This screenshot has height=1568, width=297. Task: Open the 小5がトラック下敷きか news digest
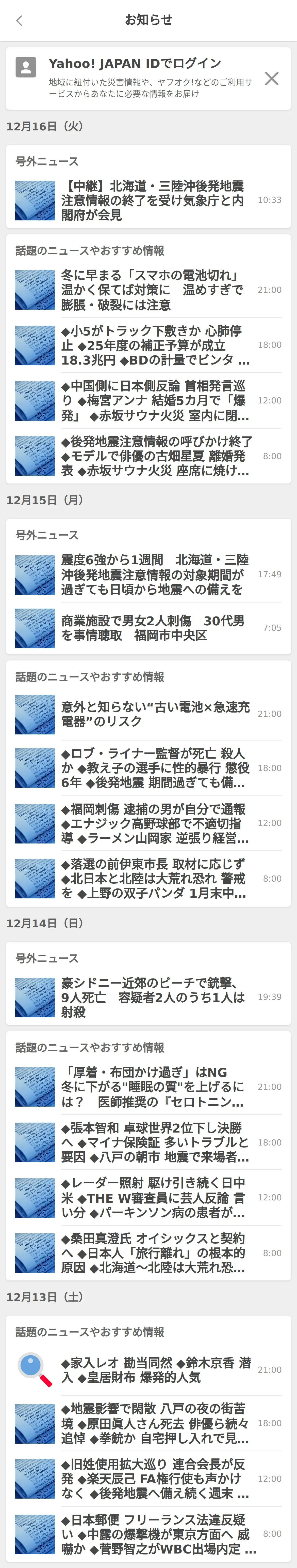coord(152,345)
